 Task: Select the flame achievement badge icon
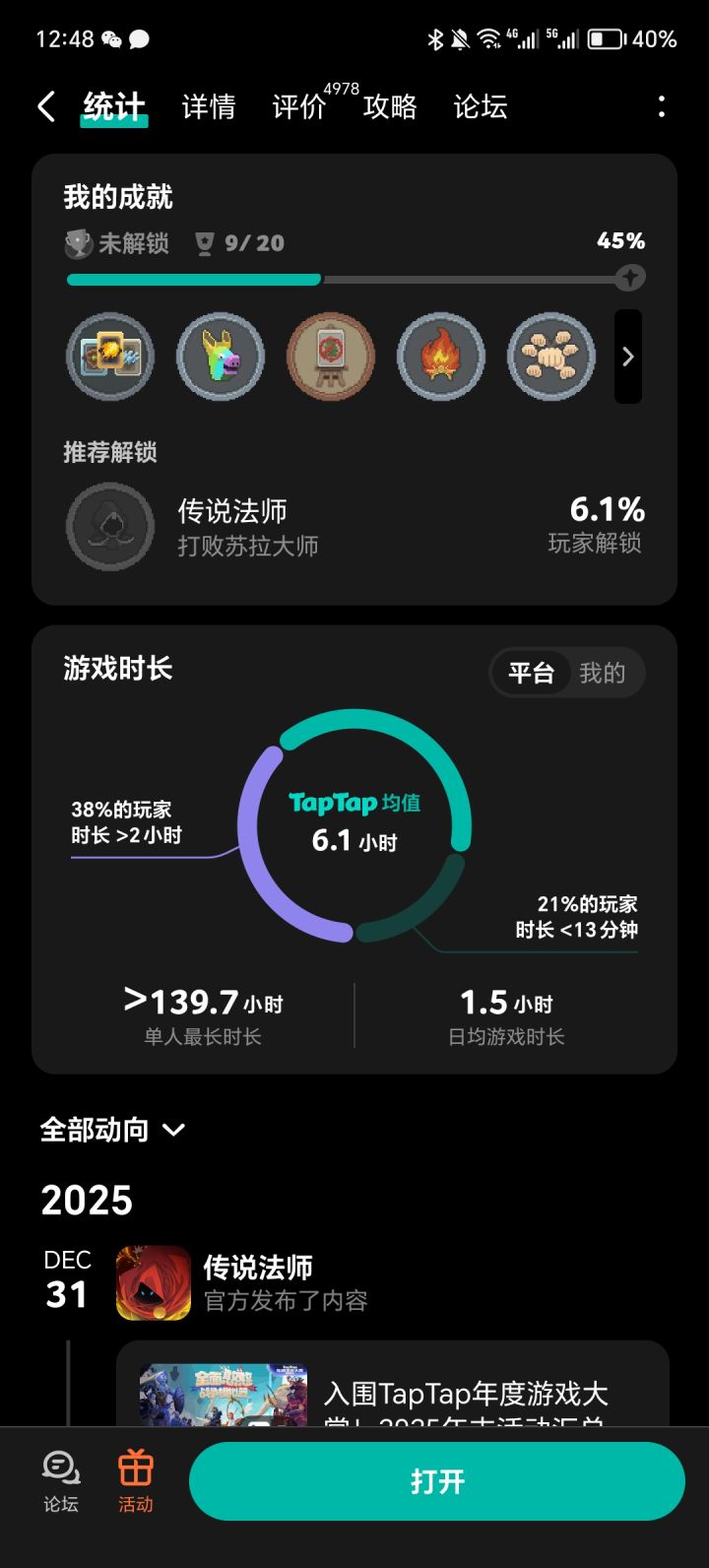click(441, 357)
